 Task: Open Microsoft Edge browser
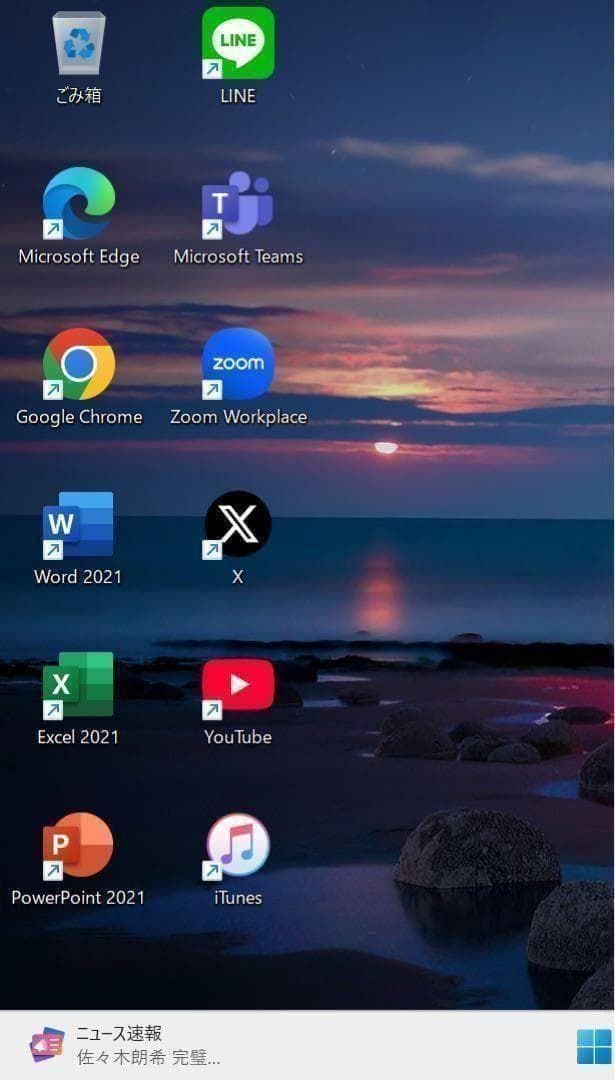pyautogui.click(x=78, y=204)
